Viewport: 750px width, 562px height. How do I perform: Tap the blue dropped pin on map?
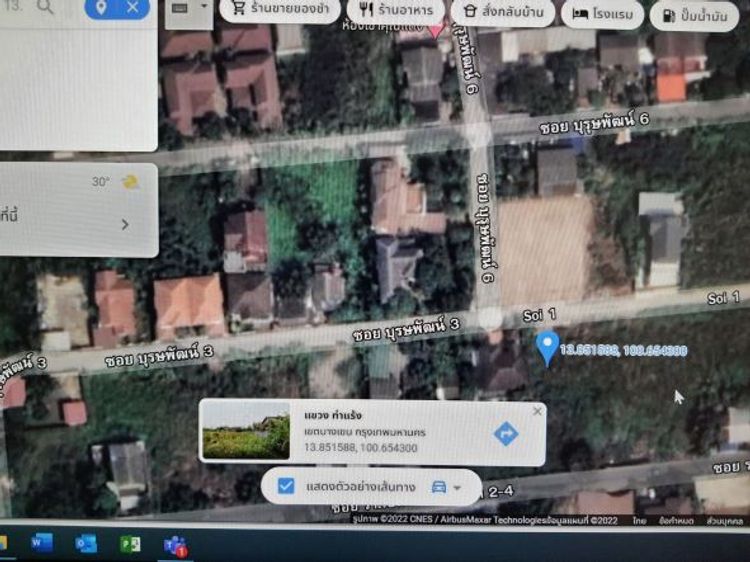coord(546,347)
